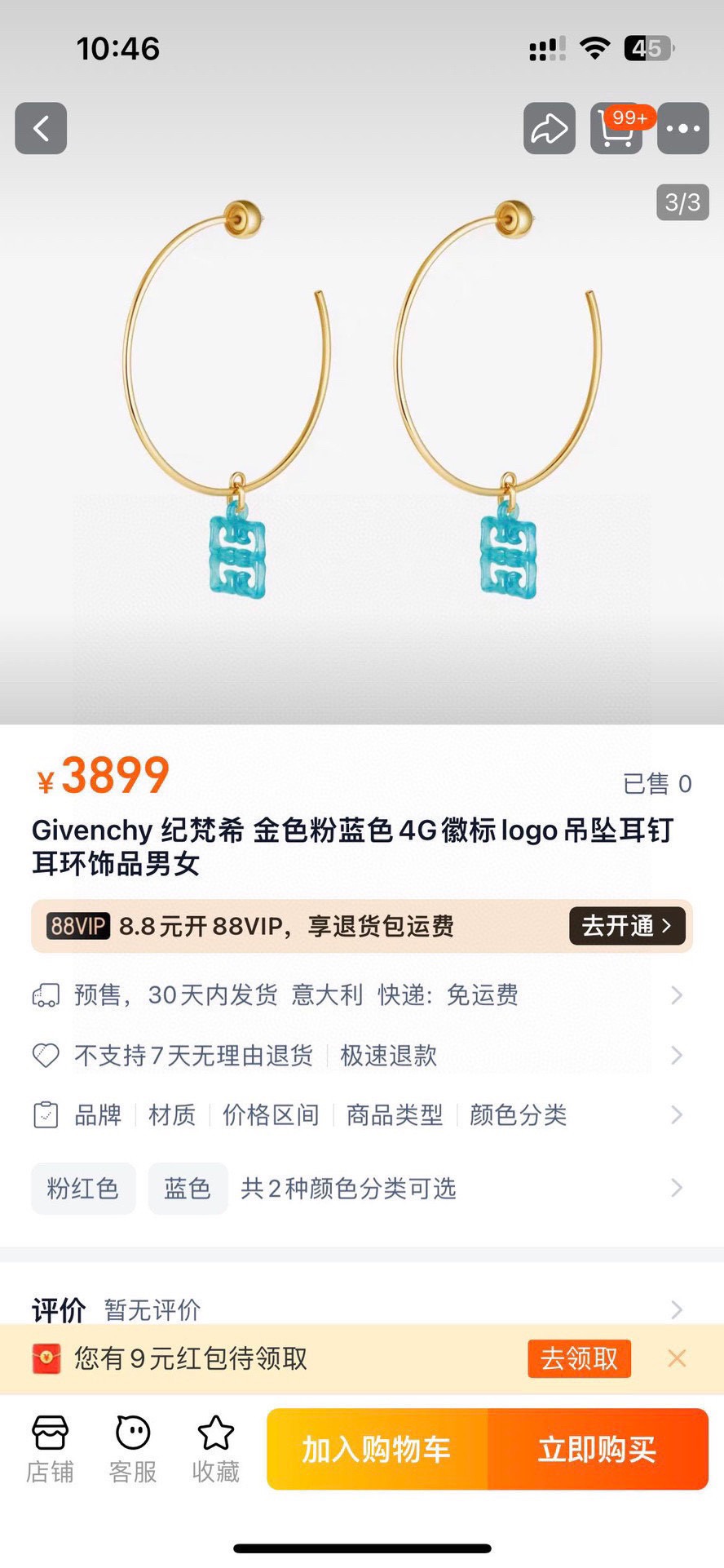Open the shopping cart
Viewport: 724px width, 1568px height.
(616, 128)
